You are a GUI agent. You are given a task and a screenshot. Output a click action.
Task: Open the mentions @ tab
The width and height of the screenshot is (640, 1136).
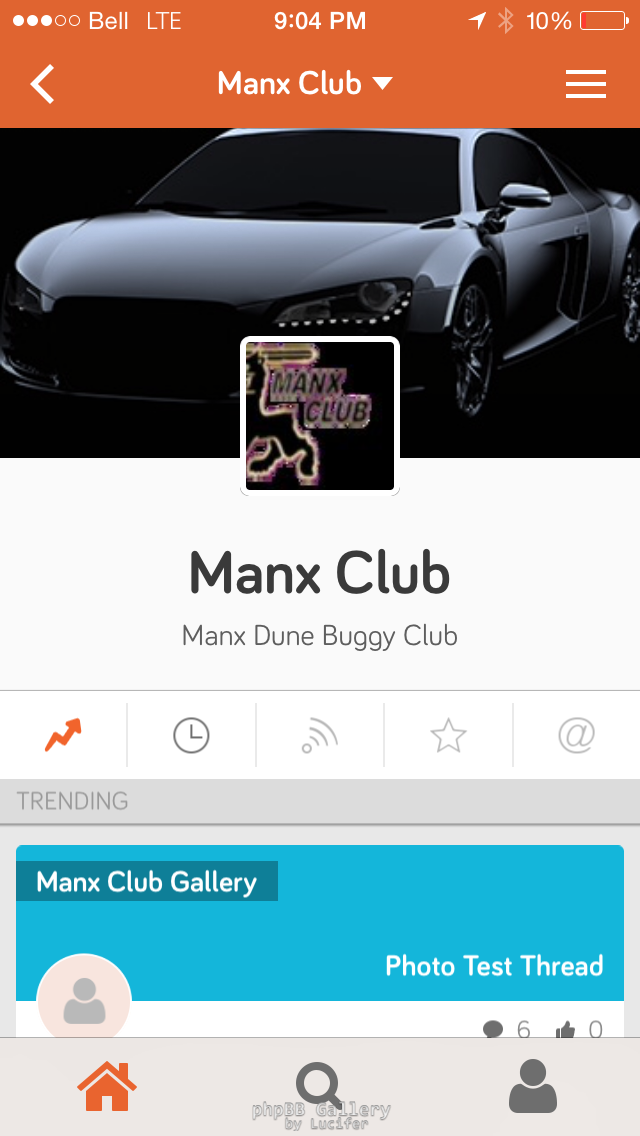pyautogui.click(x=576, y=736)
